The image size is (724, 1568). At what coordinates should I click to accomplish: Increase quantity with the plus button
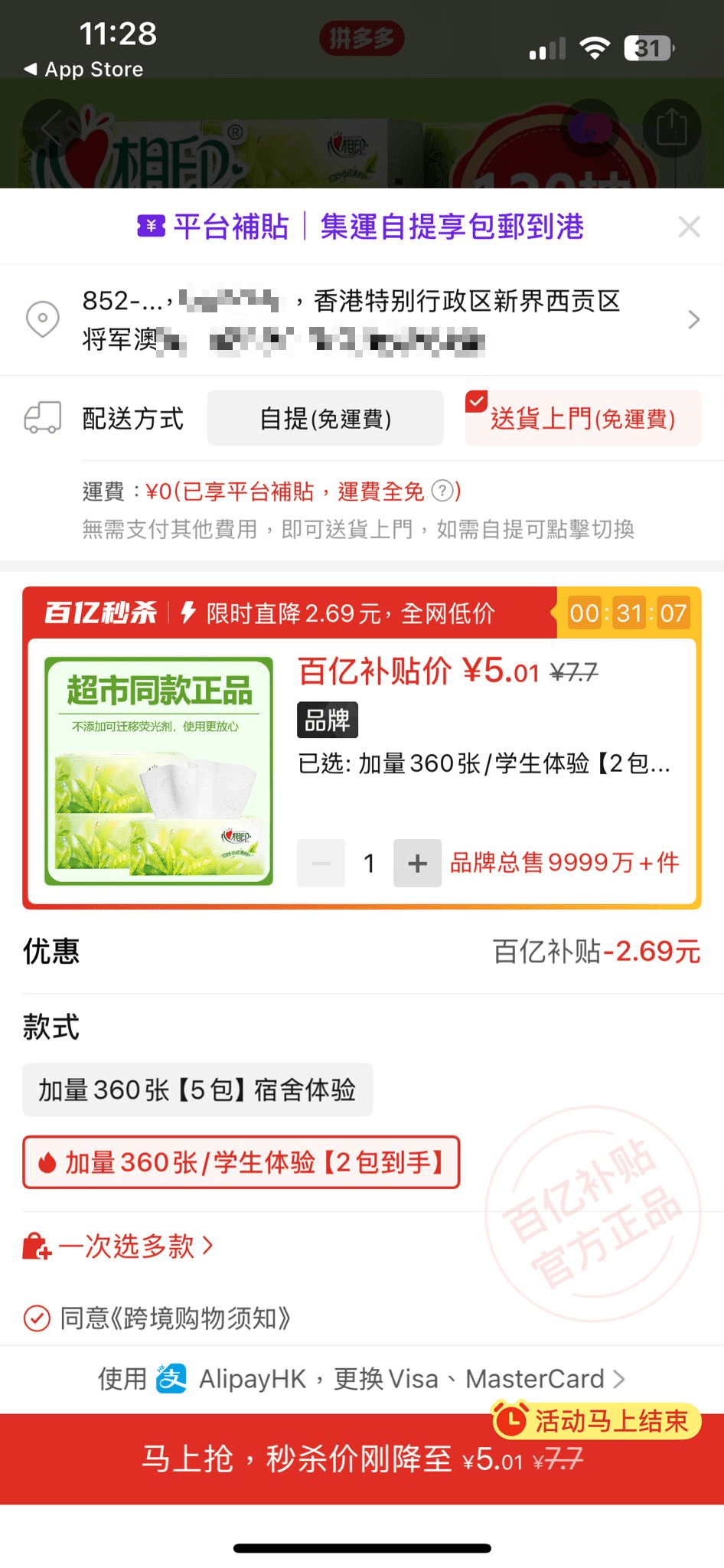coord(417,864)
